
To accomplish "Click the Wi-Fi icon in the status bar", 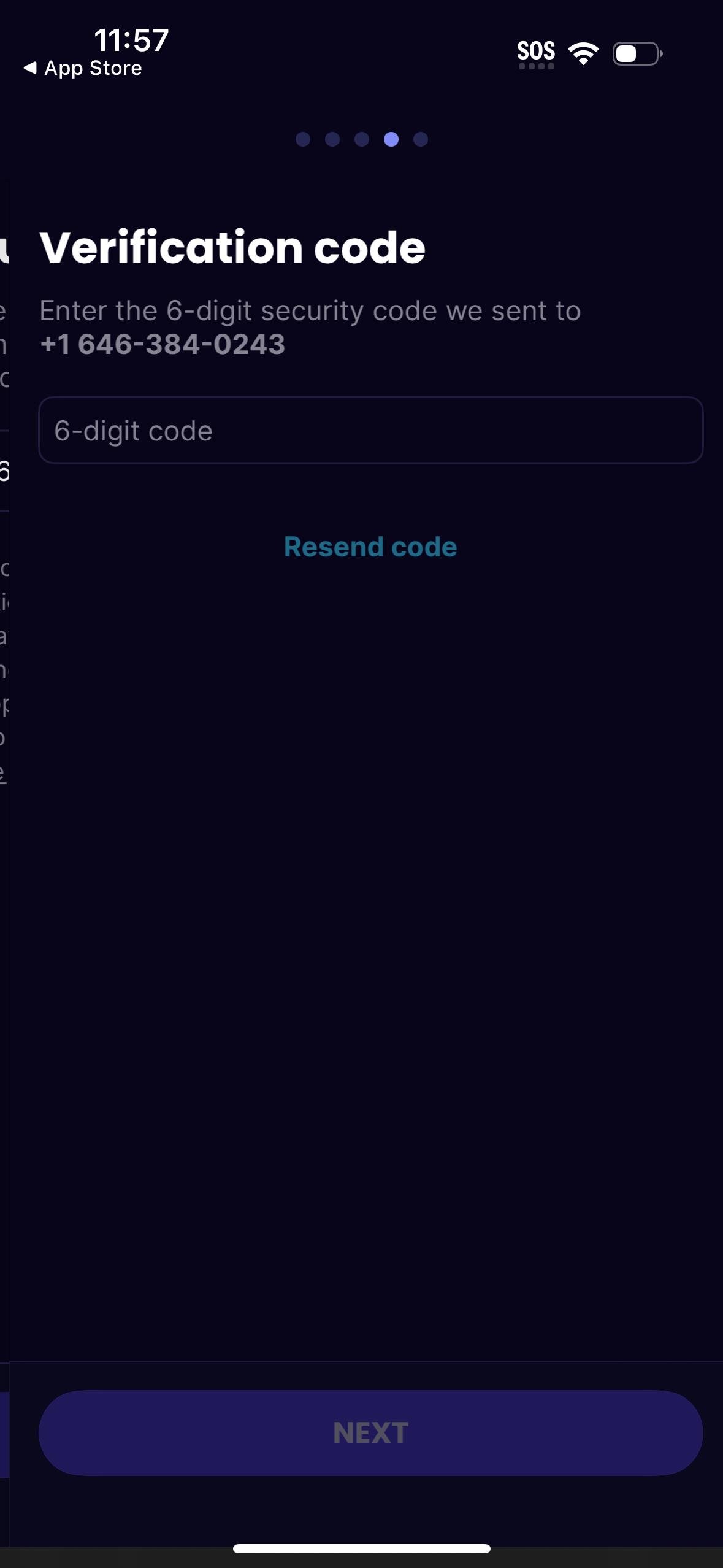I will point(583,52).
